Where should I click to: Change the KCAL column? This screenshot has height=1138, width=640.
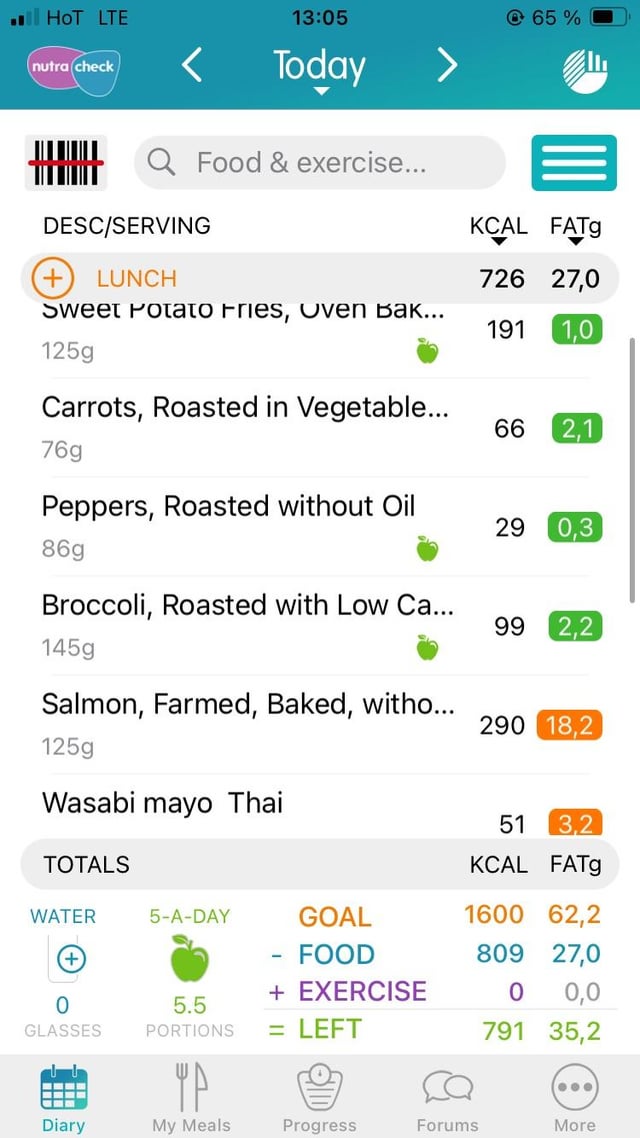tap(499, 232)
